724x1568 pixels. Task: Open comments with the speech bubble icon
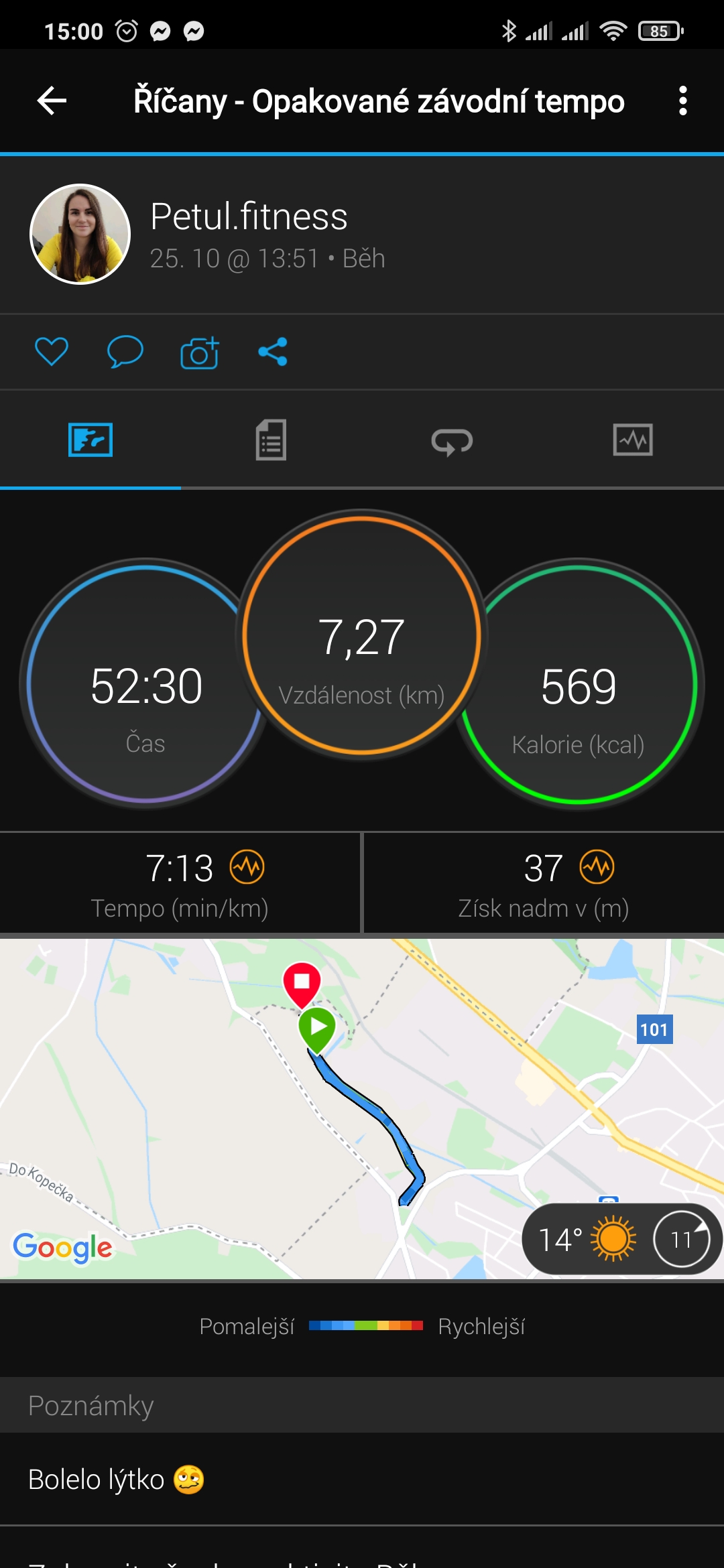pos(125,352)
